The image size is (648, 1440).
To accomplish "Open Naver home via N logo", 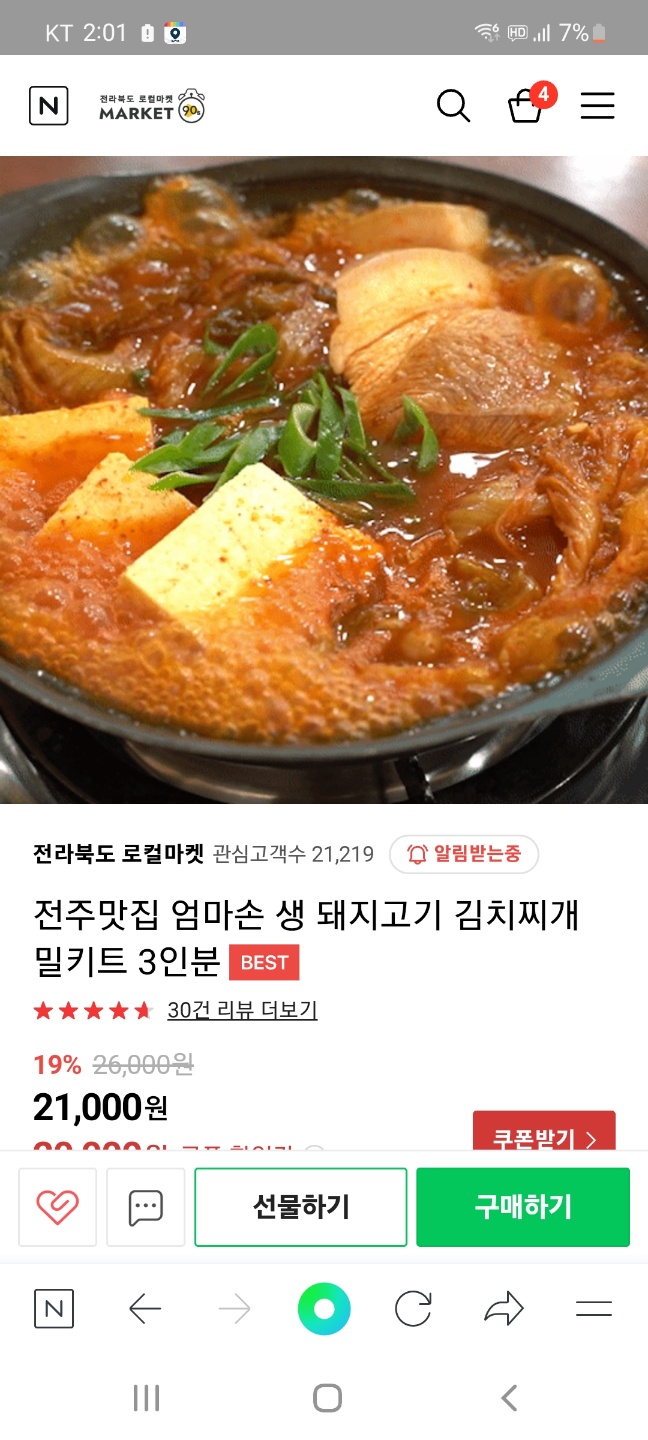I will [49, 106].
